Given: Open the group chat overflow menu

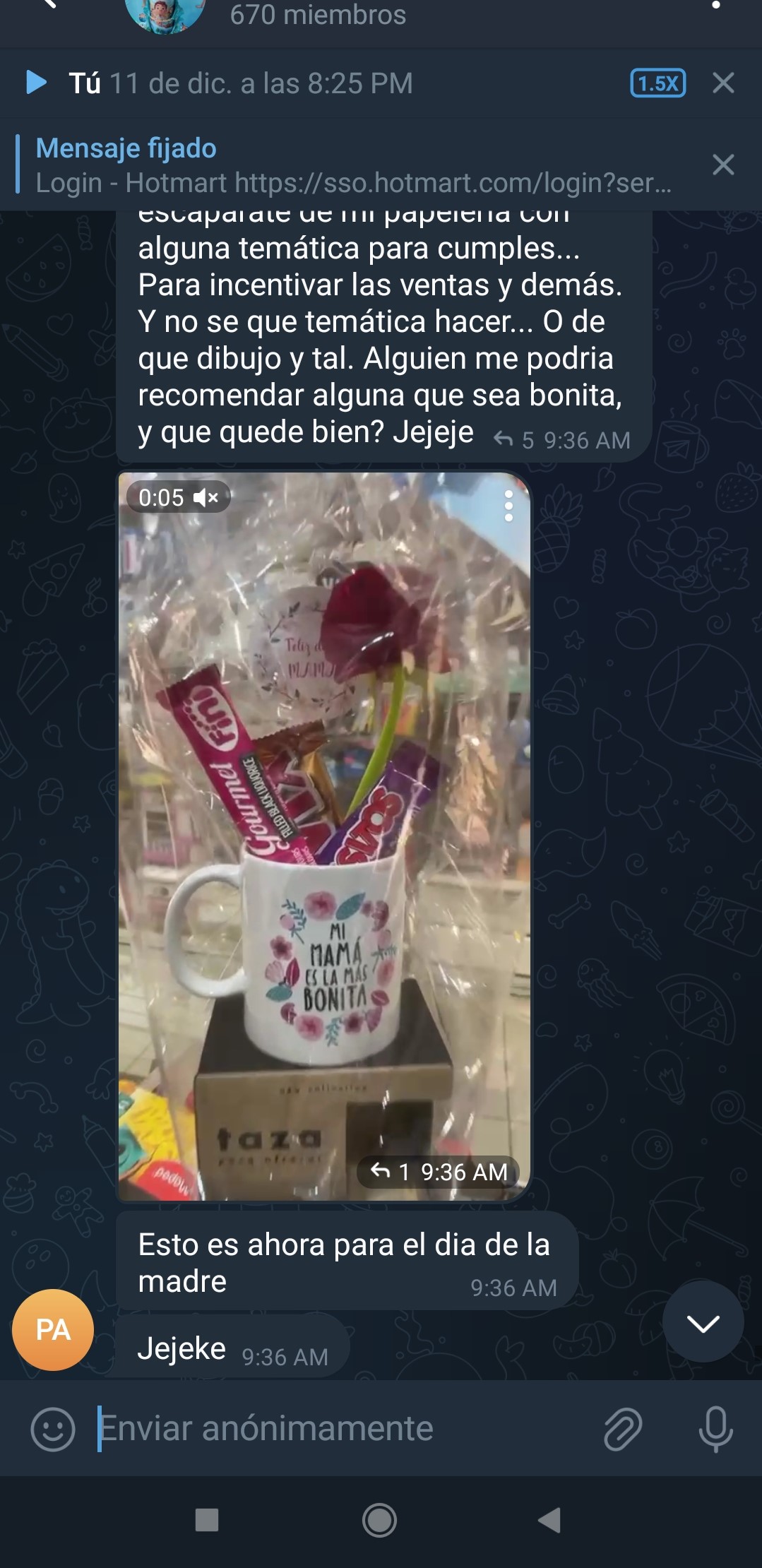Looking at the screenshot, I should pos(716,6).
